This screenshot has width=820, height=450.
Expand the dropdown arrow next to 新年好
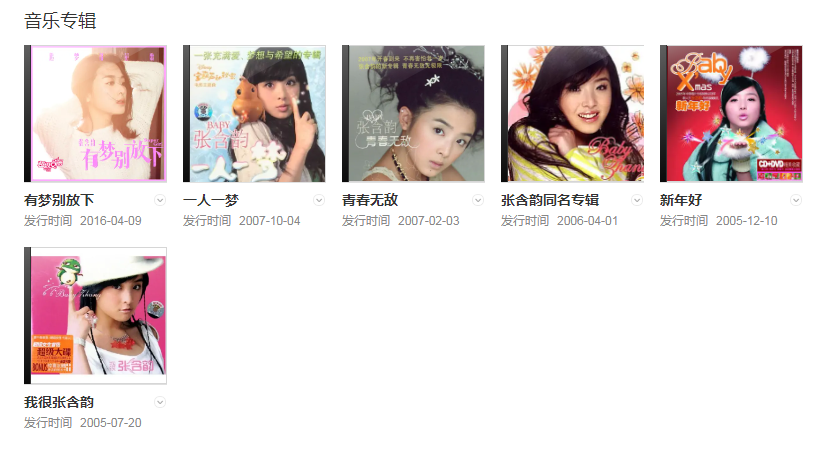[x=796, y=200]
